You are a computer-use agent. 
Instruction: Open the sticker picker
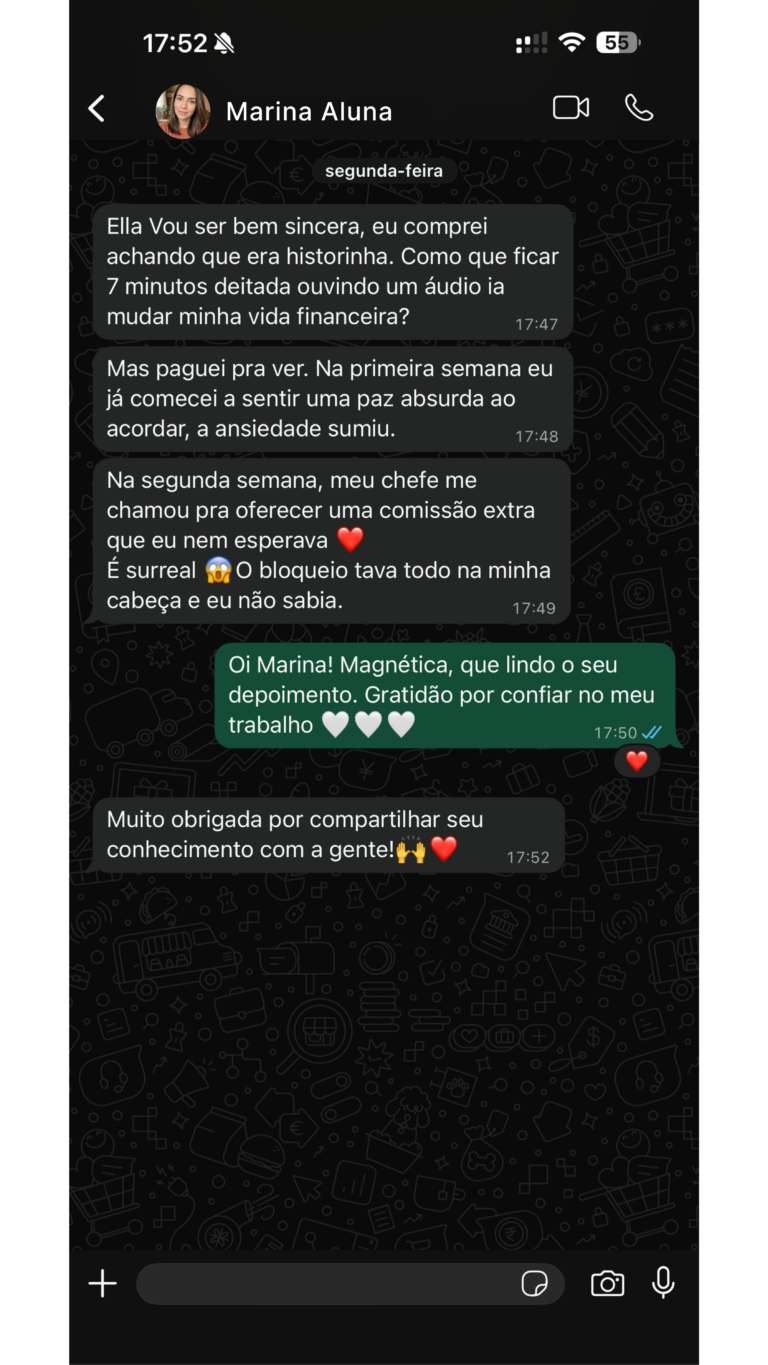pyautogui.click(x=537, y=1283)
